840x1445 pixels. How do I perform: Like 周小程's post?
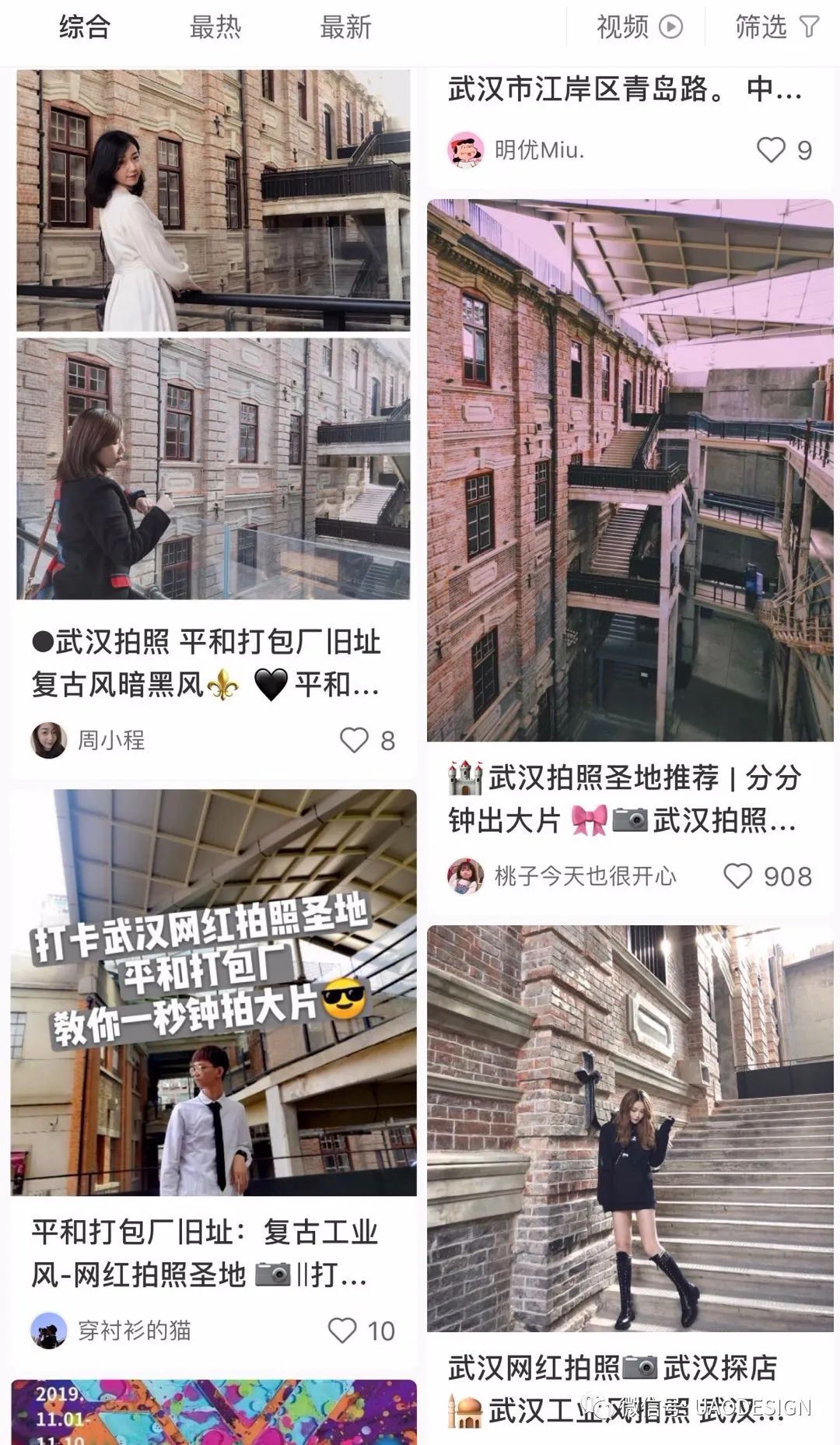[x=355, y=740]
